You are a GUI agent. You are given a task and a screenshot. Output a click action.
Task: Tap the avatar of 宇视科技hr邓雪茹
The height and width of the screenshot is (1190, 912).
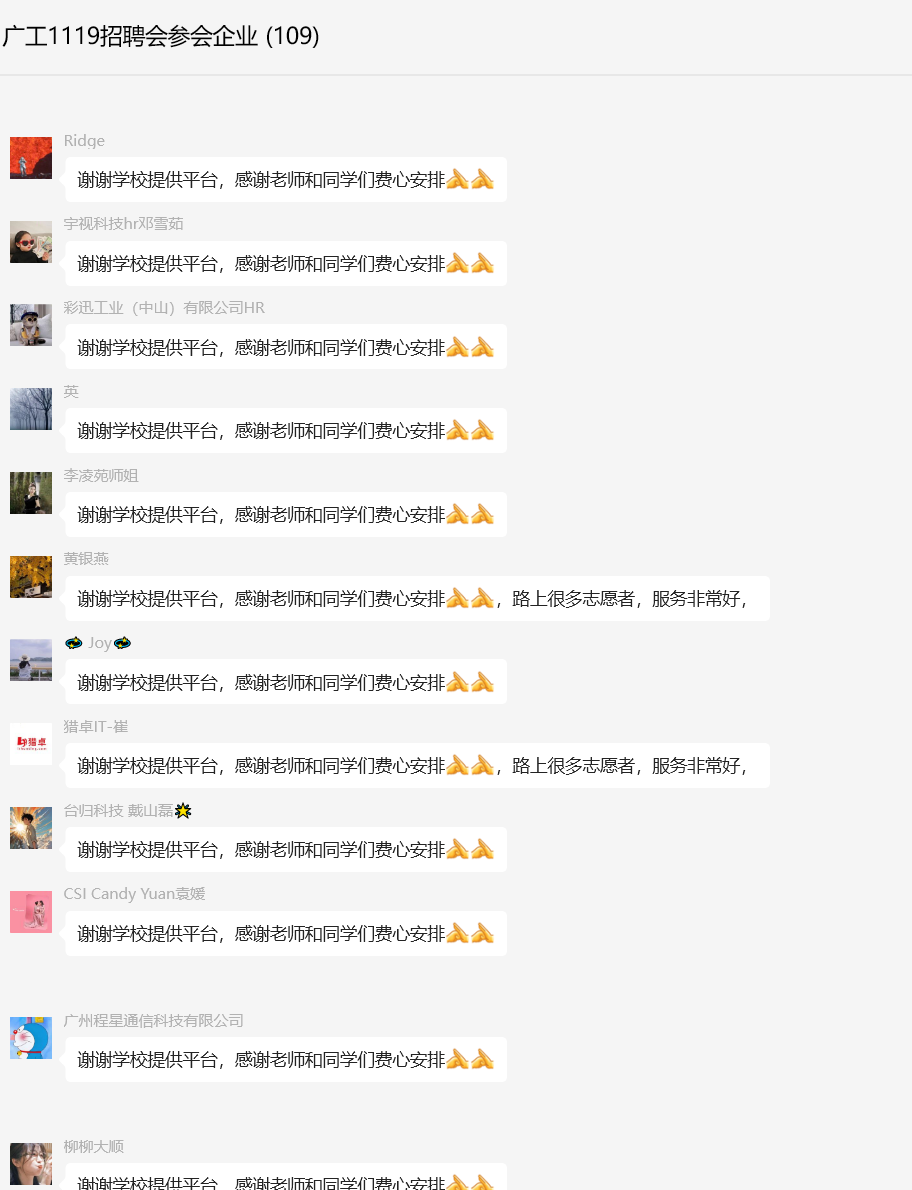[31, 242]
